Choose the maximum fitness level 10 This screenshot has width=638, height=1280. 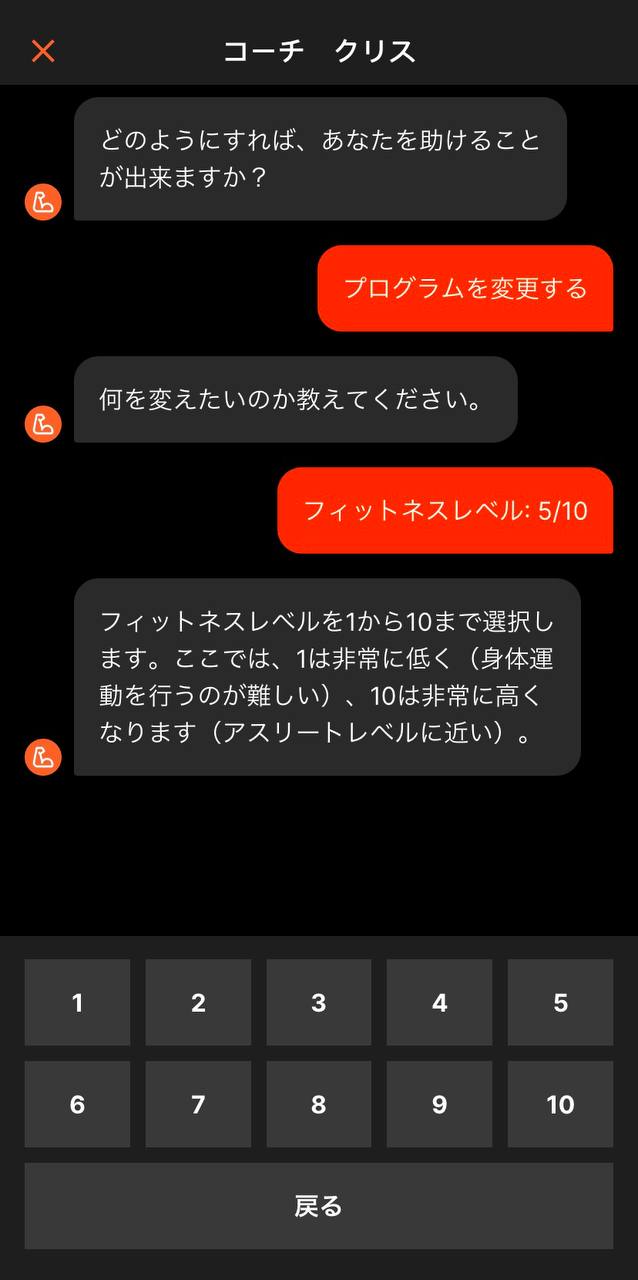click(x=560, y=1104)
